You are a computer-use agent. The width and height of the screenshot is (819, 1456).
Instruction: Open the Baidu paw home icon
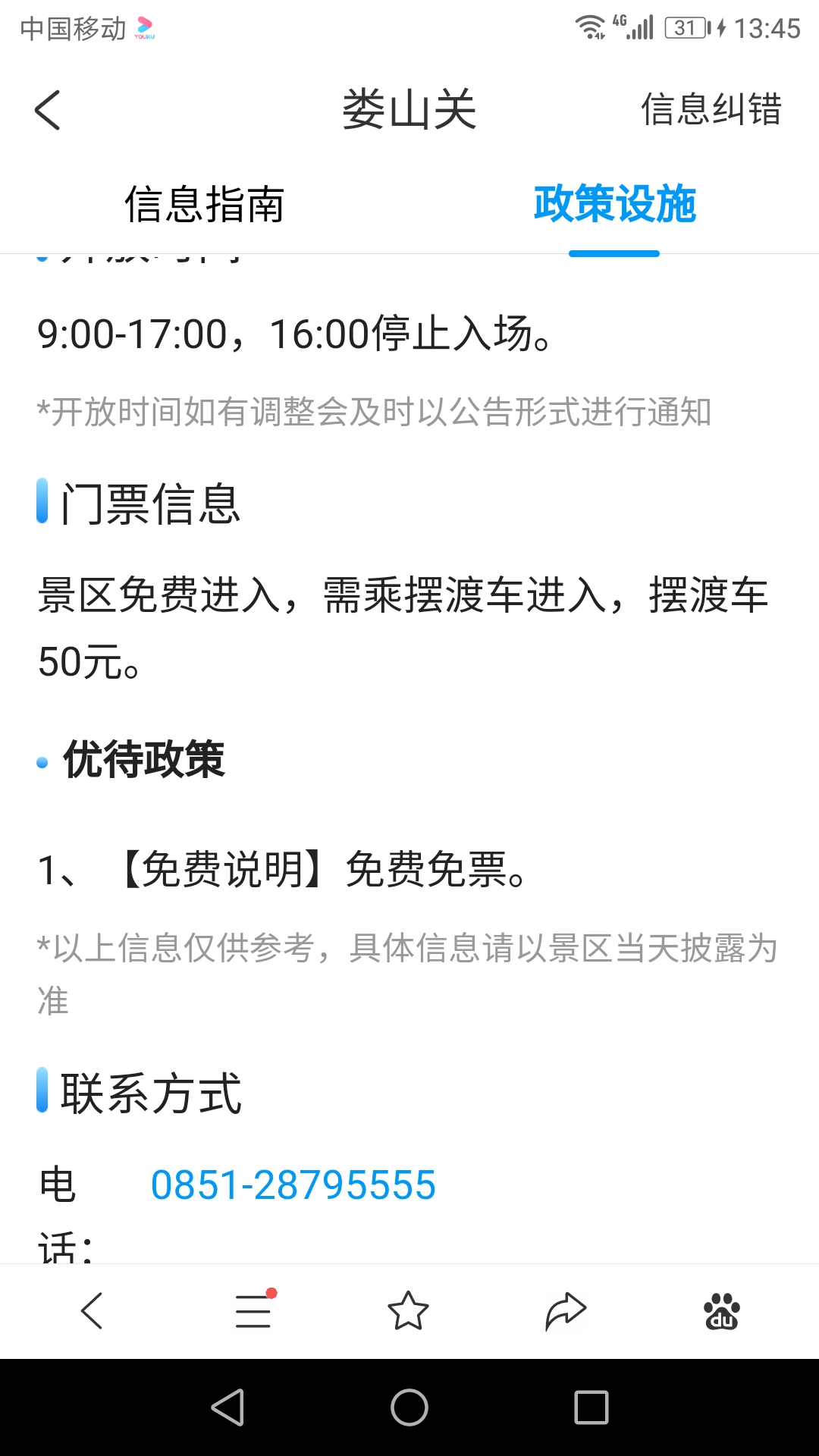tap(721, 1310)
